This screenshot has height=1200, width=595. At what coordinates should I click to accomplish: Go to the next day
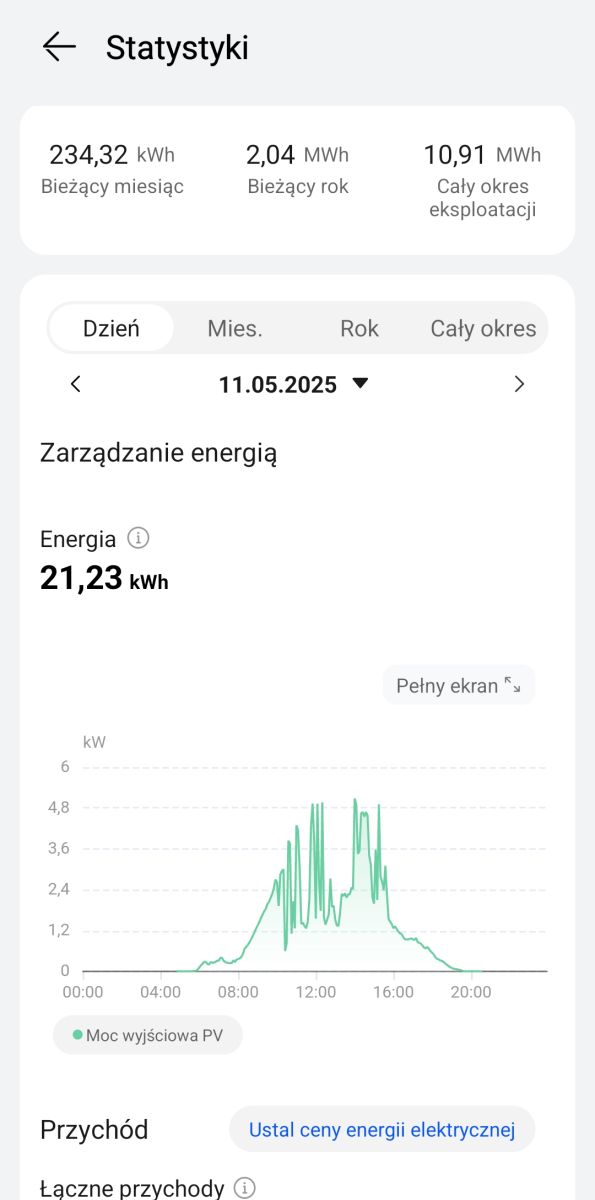pyautogui.click(x=519, y=384)
